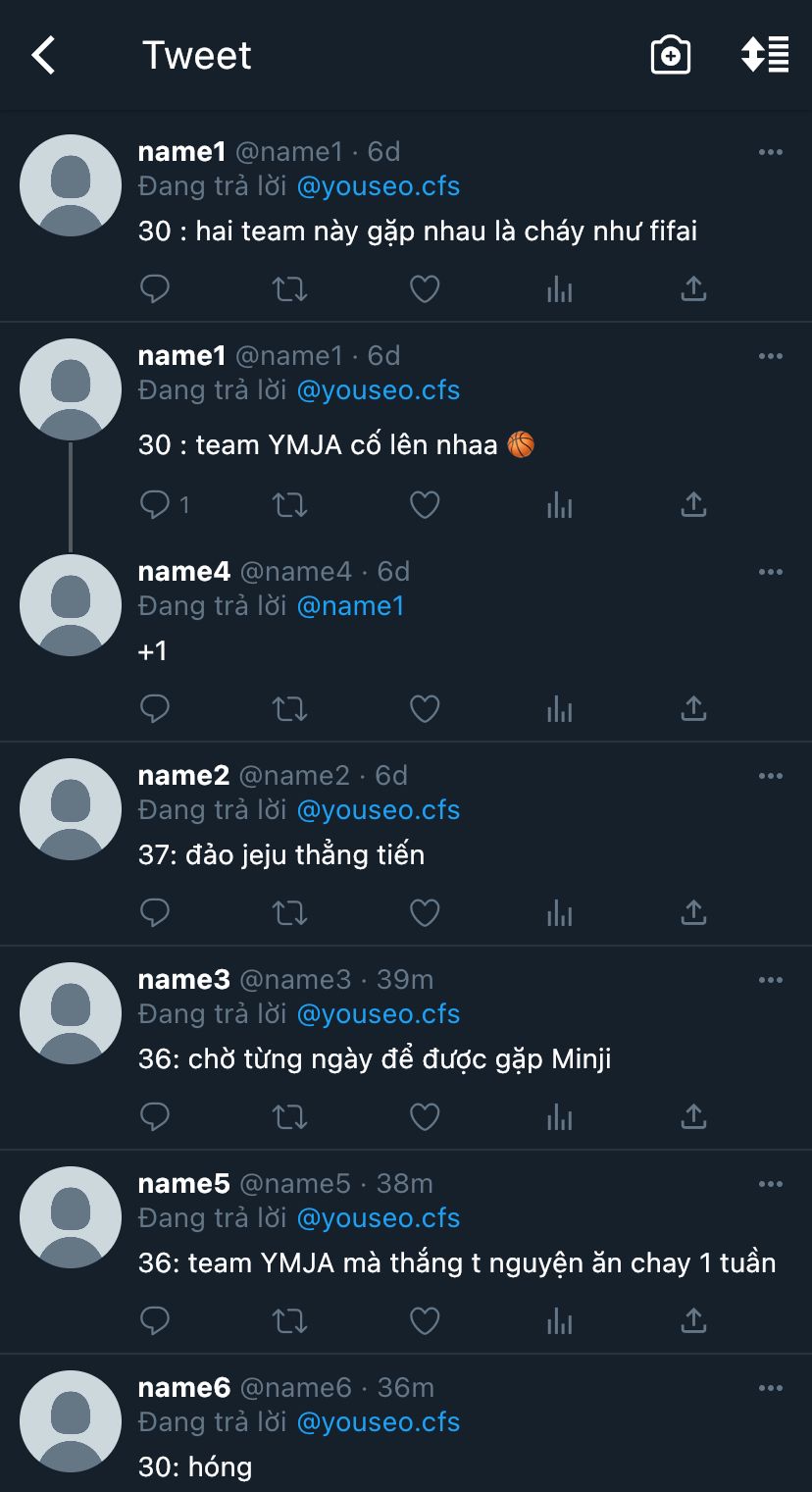The height and width of the screenshot is (1492, 812).
Task: Open the sort order icon in header
Action: click(x=765, y=55)
